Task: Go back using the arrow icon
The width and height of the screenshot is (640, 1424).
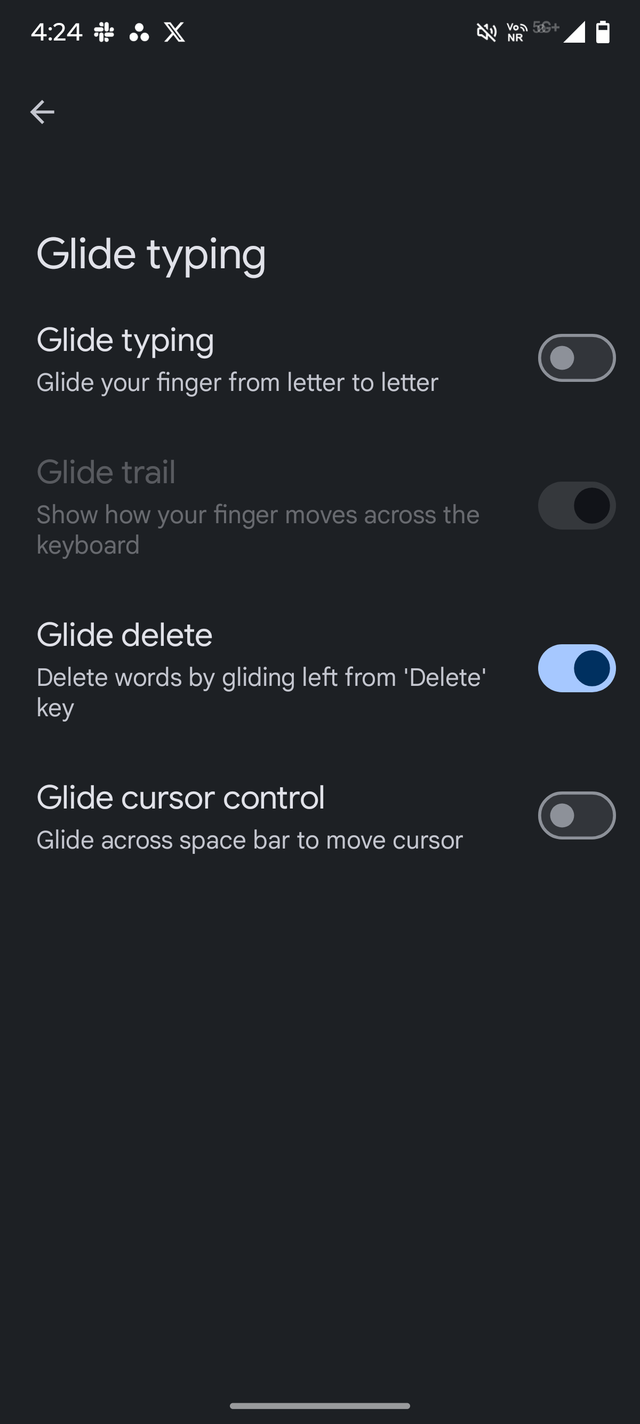Action: point(42,112)
